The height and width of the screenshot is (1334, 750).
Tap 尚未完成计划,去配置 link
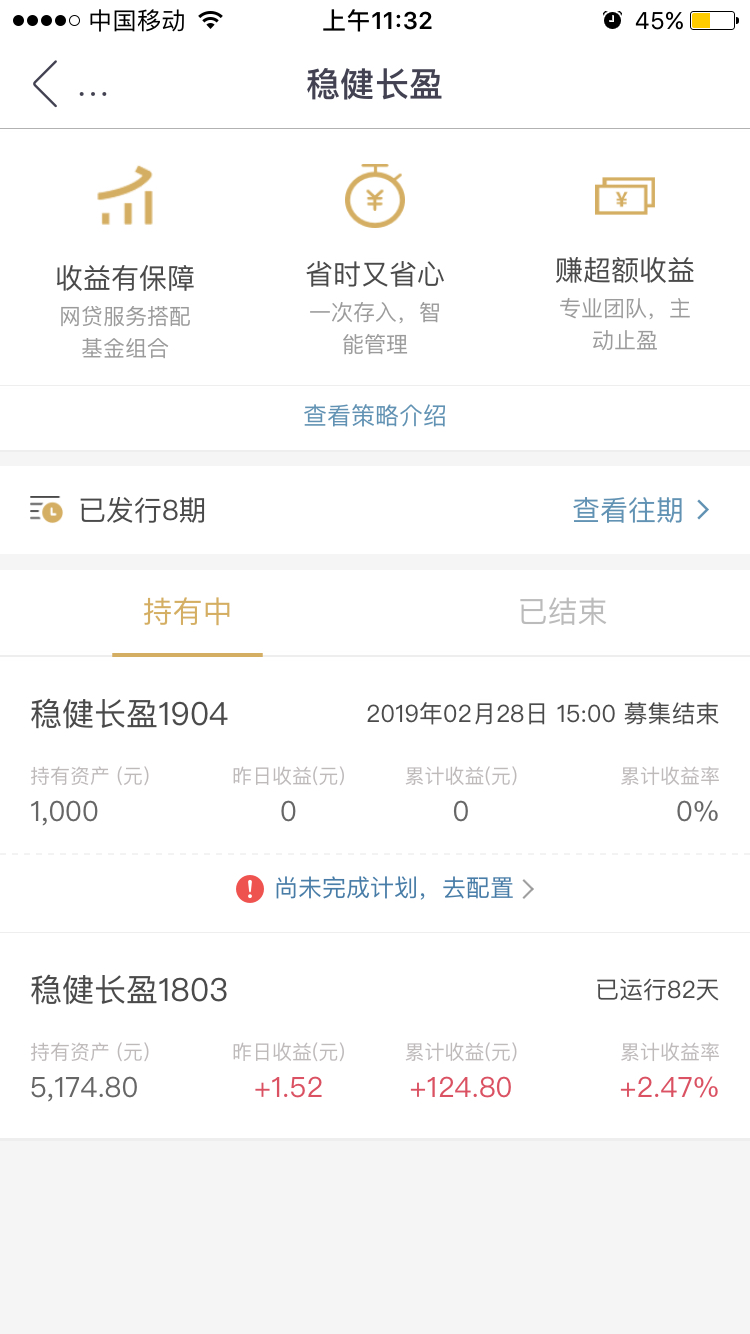coord(385,888)
